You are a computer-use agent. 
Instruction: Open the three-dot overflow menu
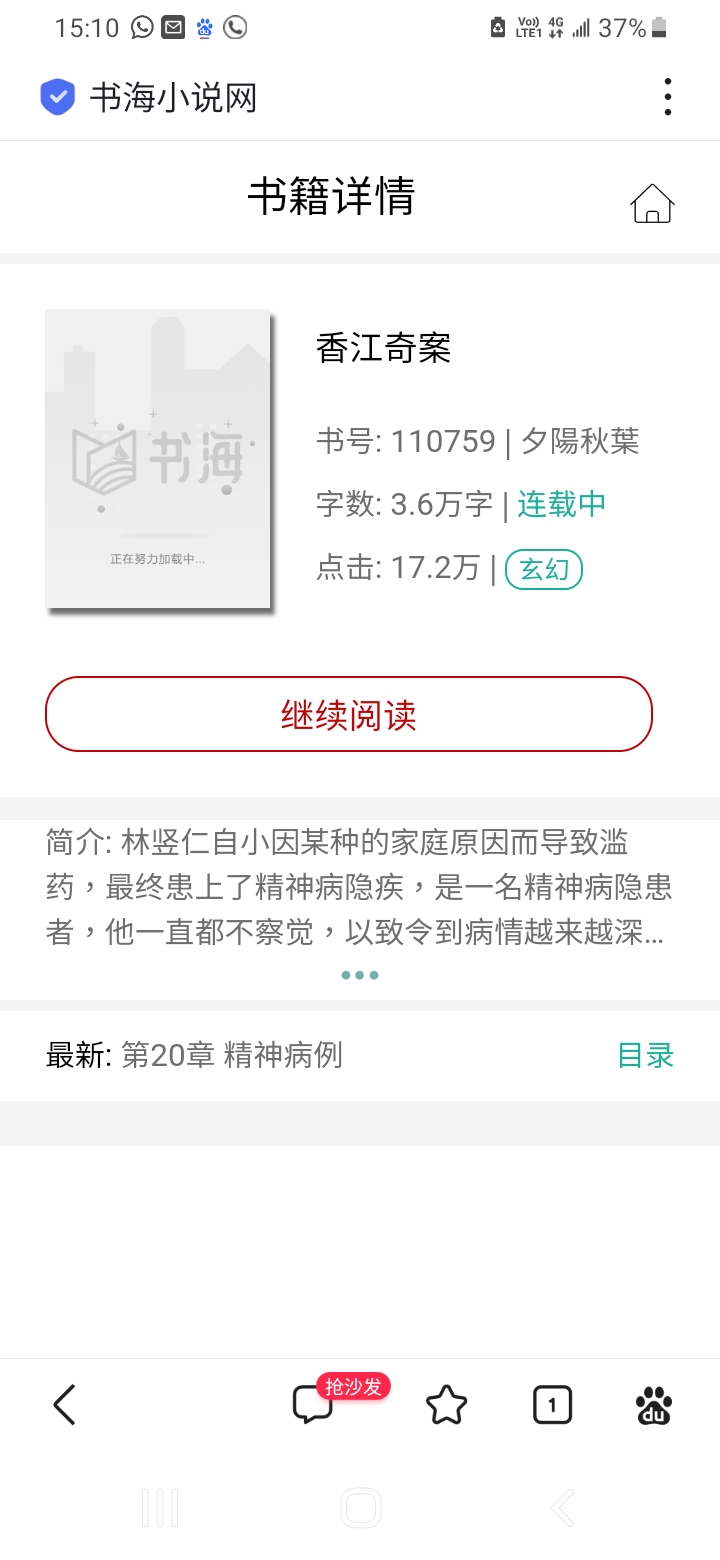pyautogui.click(x=667, y=97)
